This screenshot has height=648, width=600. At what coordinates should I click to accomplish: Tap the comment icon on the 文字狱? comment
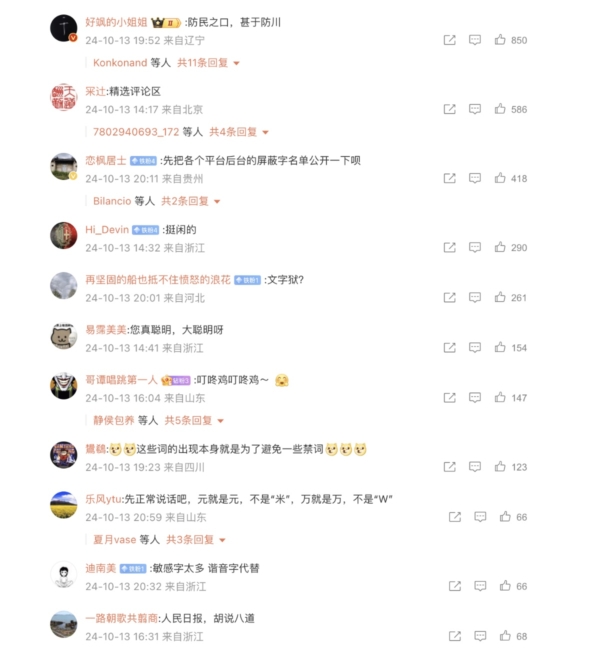point(474,298)
